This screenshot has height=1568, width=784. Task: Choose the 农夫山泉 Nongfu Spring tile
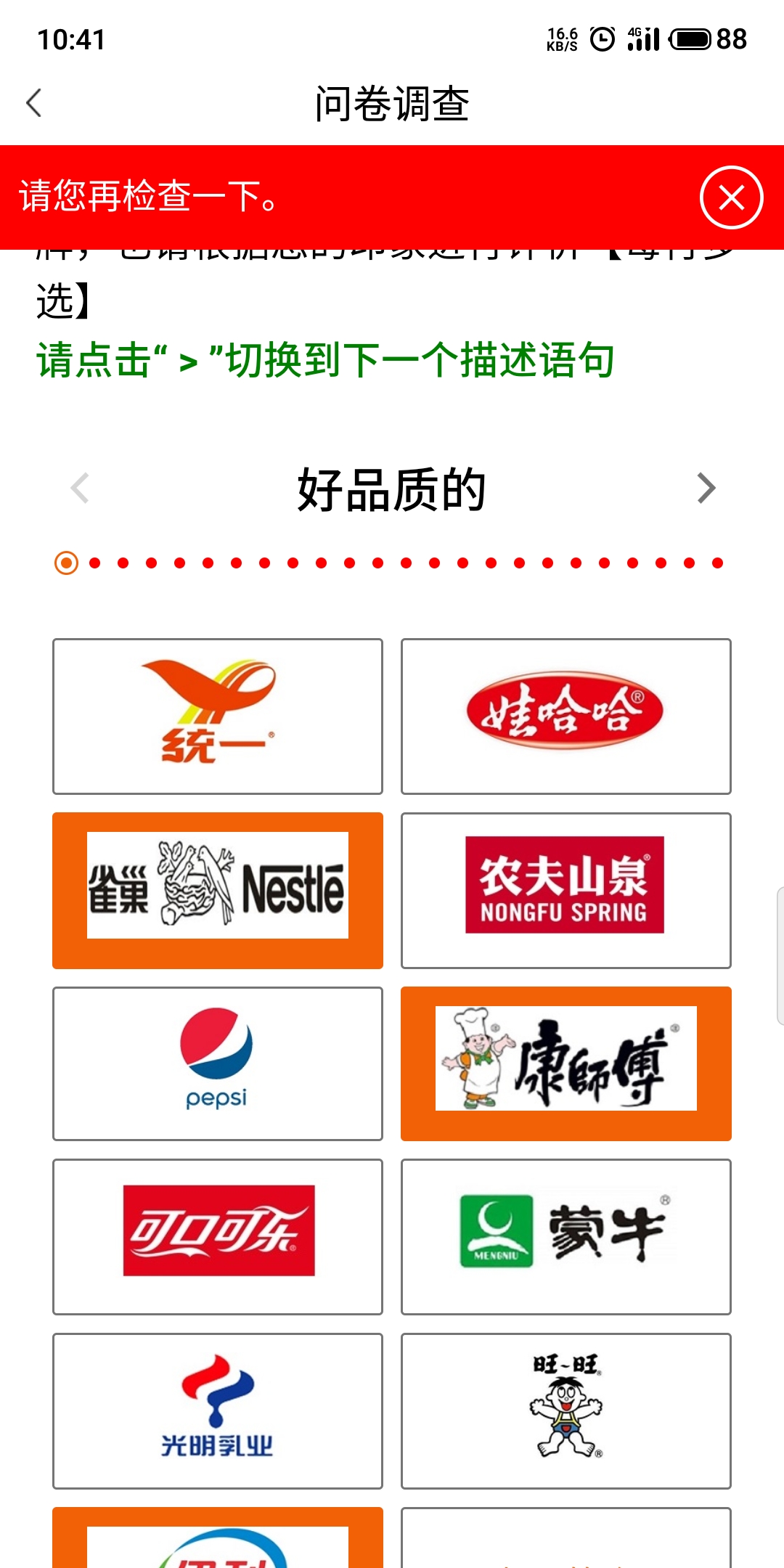pos(566,891)
